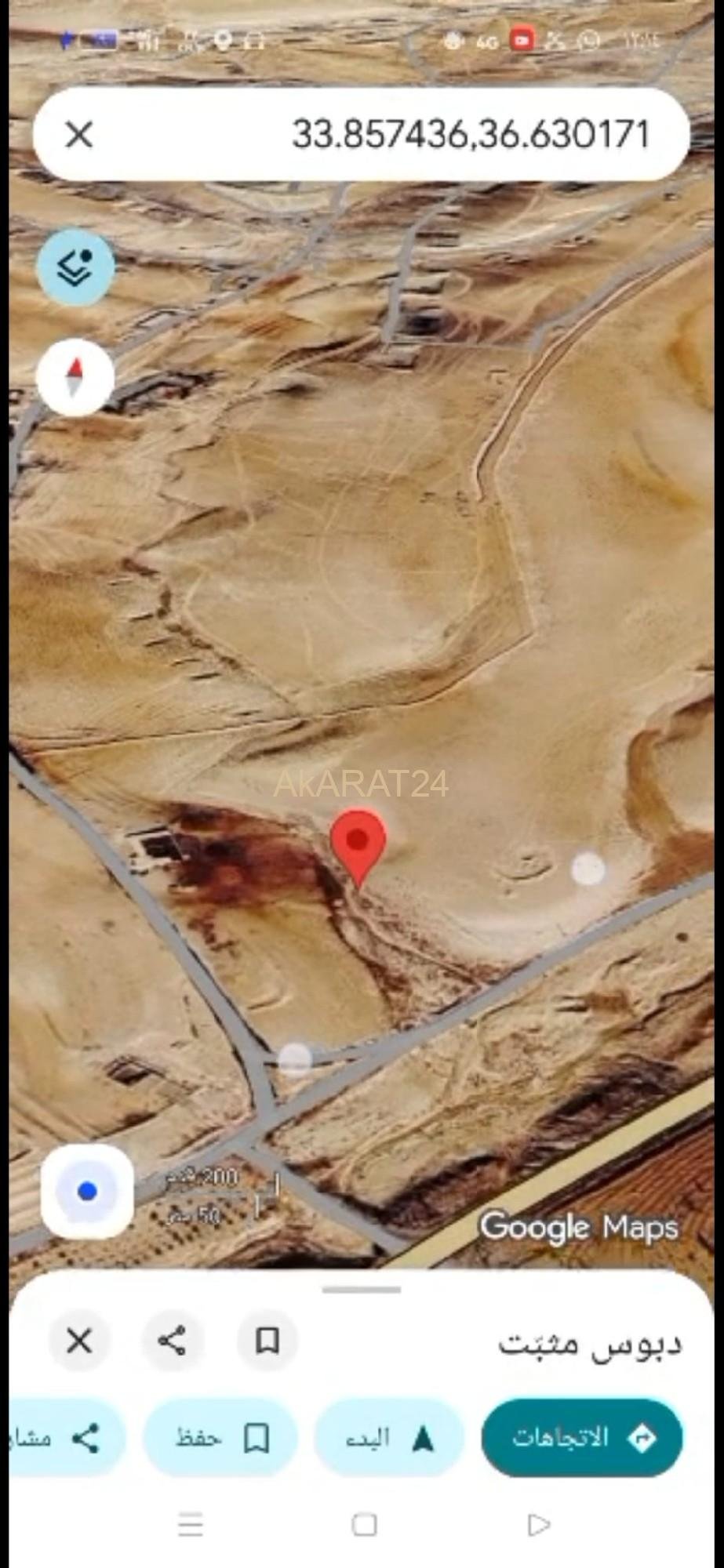Bookmark the pin from the panel header

point(267,1341)
